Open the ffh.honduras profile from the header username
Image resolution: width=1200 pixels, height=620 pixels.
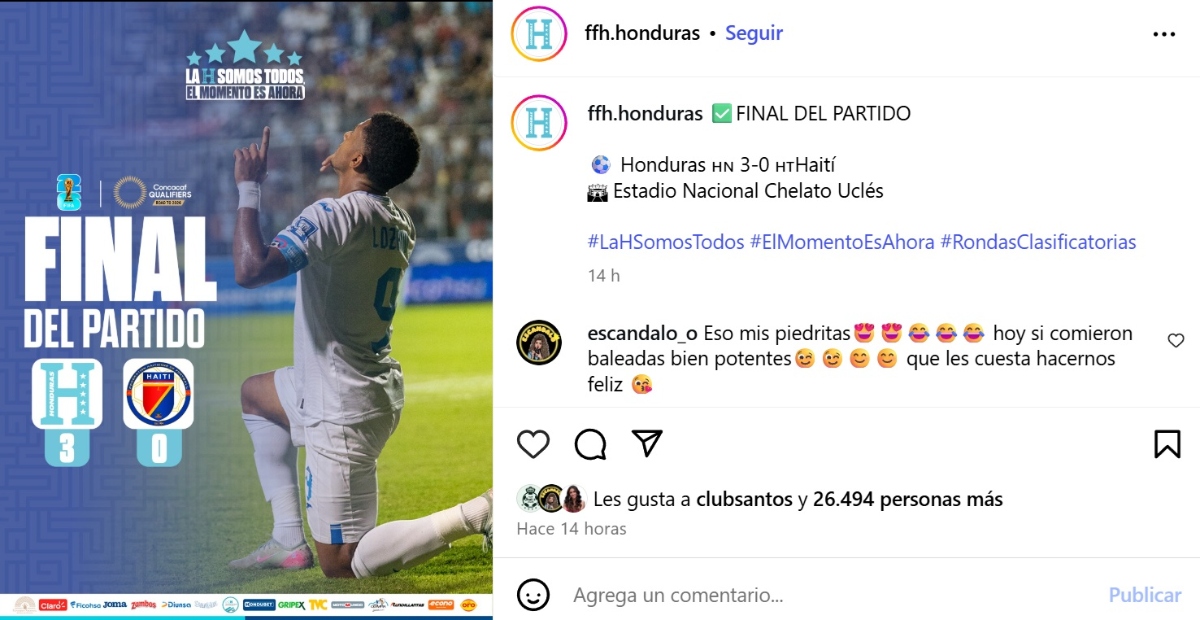click(x=642, y=33)
